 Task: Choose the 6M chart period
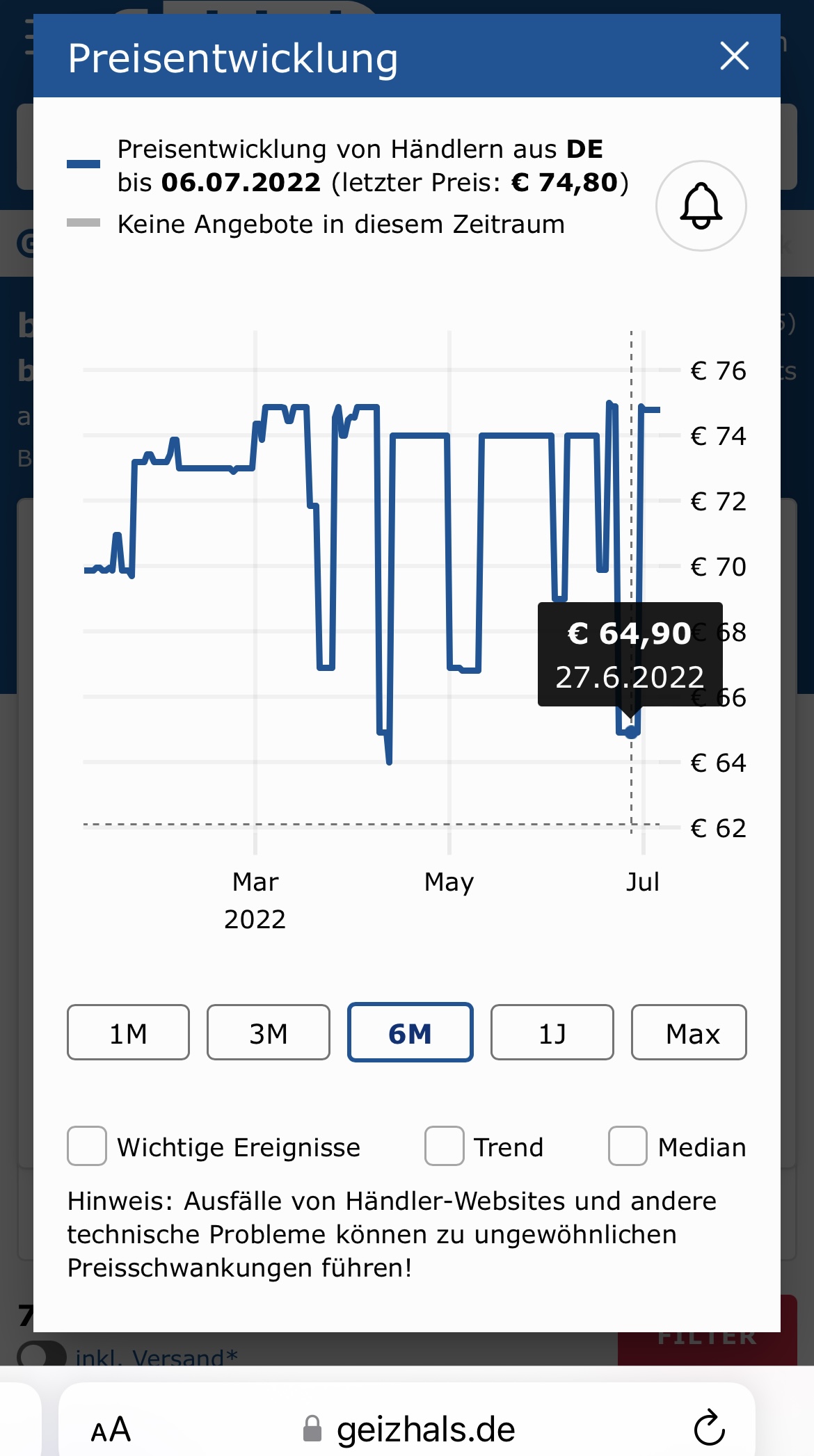pyautogui.click(x=410, y=1033)
